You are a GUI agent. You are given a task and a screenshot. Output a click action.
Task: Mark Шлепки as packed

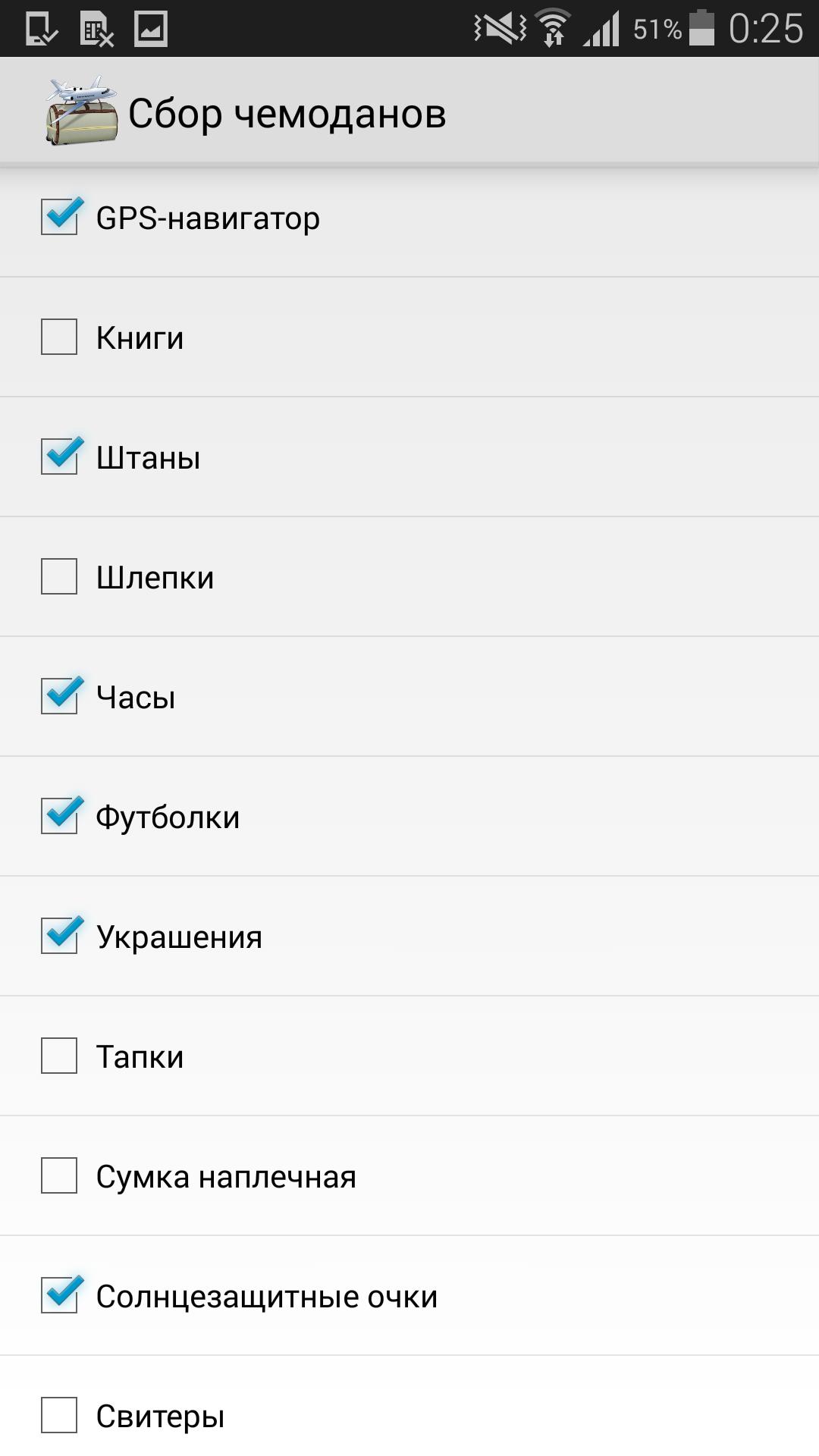pos(59,576)
